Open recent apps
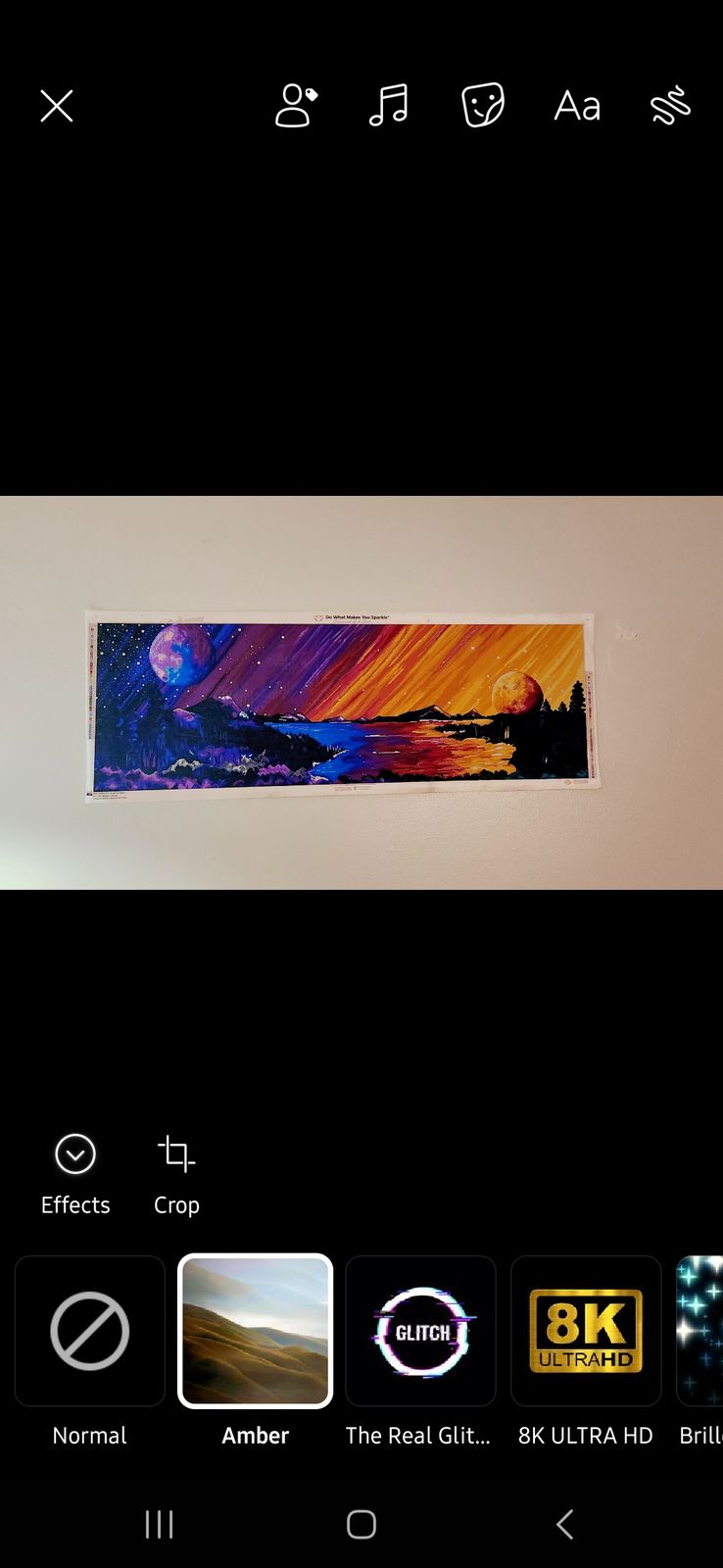723x1568 pixels. coord(159,1524)
